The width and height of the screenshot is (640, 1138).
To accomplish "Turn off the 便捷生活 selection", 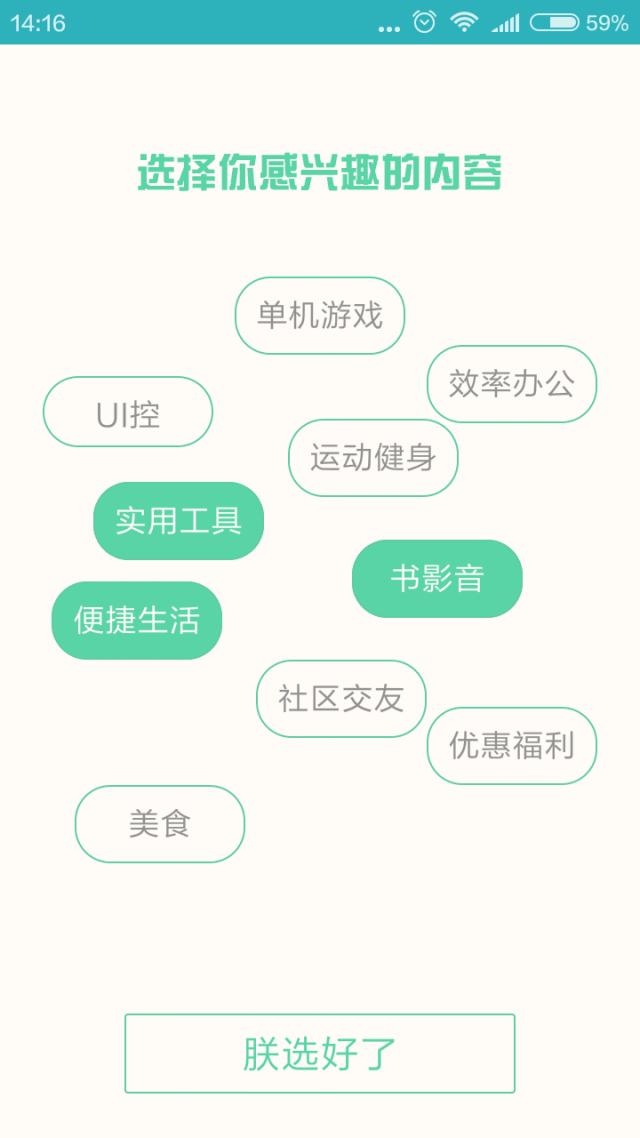I will (x=136, y=621).
